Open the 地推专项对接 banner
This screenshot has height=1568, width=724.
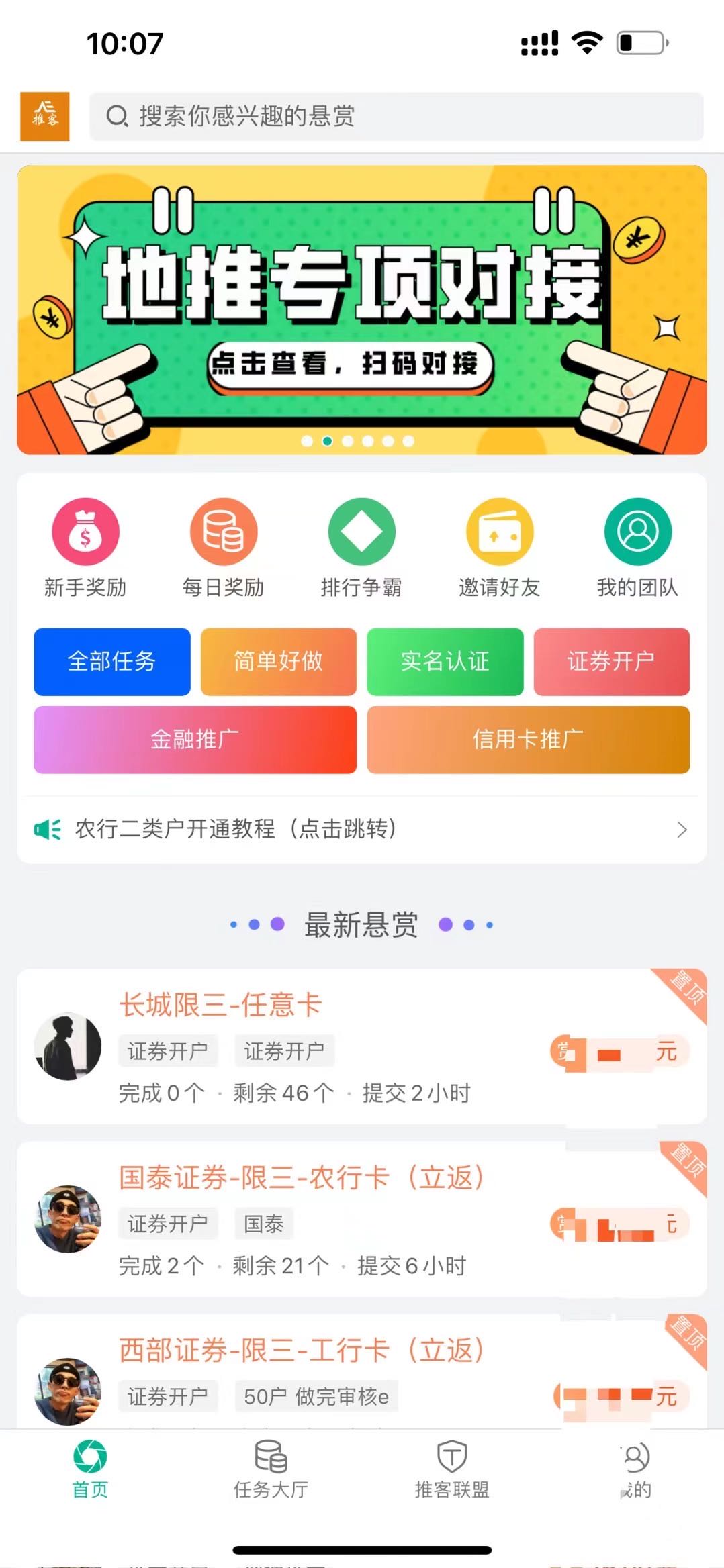coord(361,309)
